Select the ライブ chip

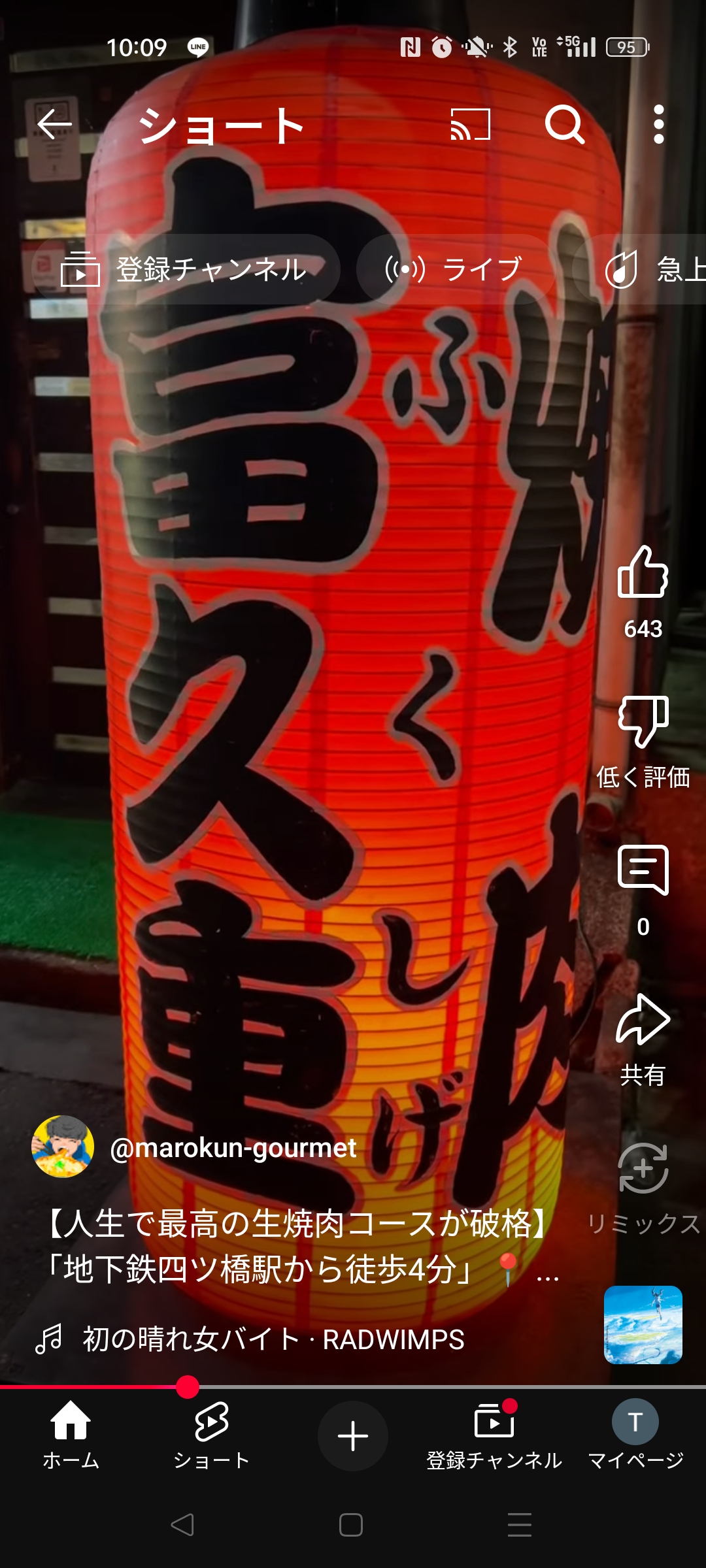456,269
